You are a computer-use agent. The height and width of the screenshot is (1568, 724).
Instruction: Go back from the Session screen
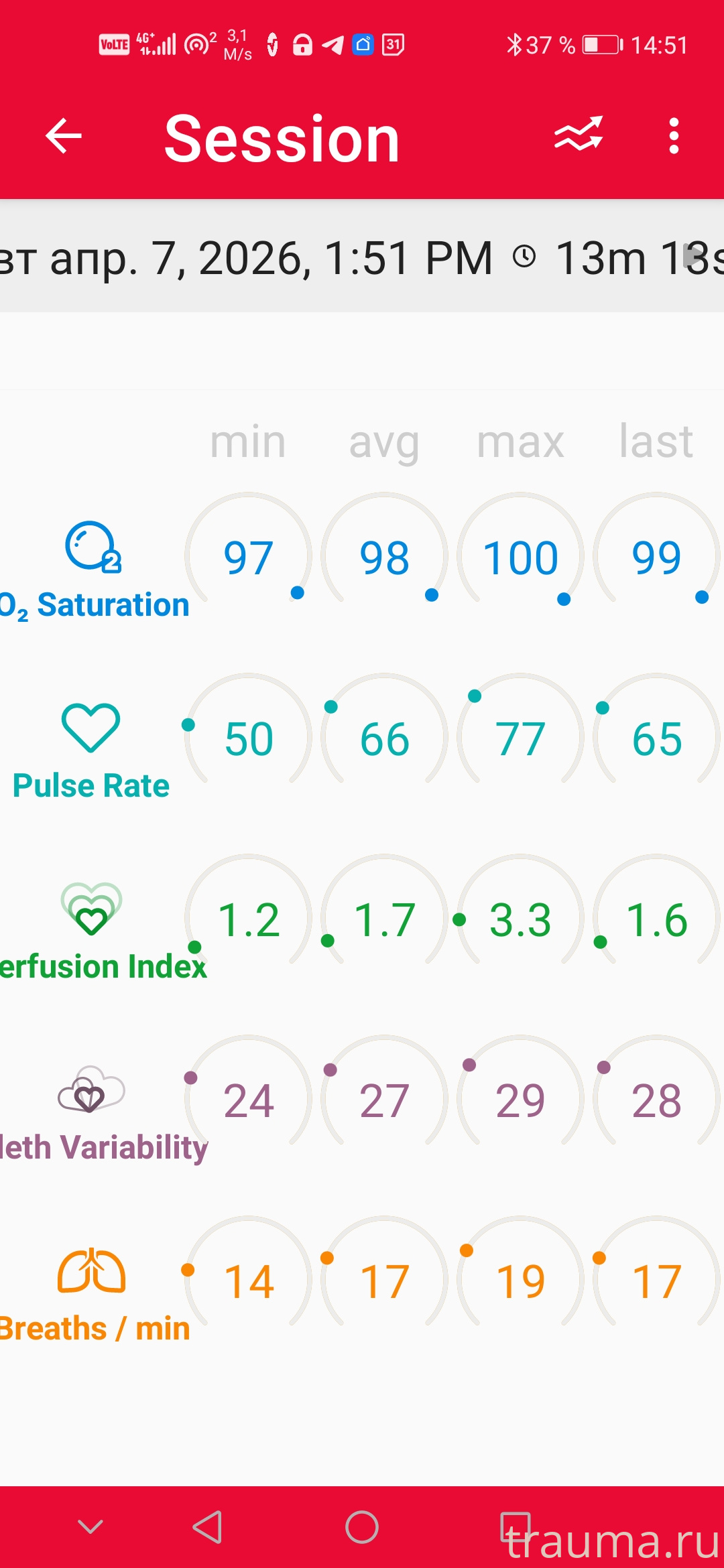[x=64, y=137]
